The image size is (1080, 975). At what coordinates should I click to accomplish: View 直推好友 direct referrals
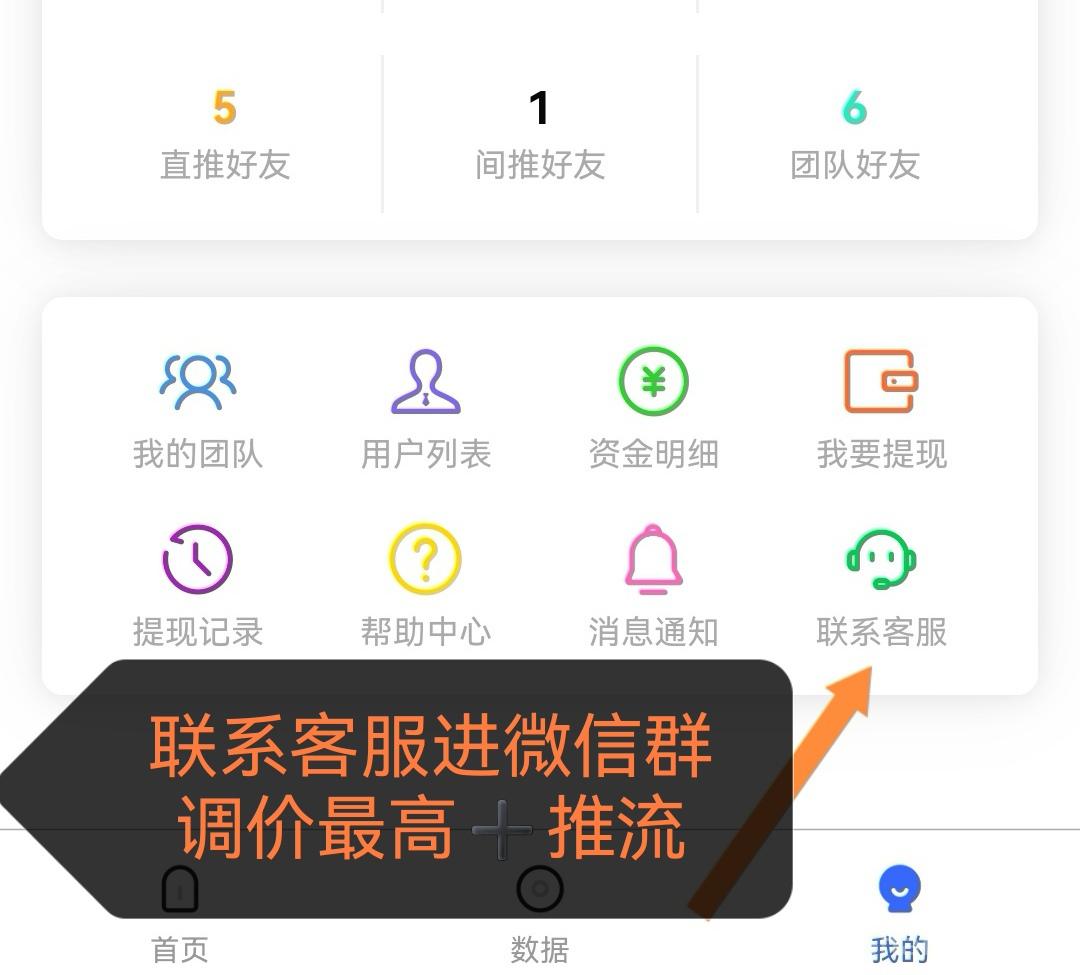(225, 135)
